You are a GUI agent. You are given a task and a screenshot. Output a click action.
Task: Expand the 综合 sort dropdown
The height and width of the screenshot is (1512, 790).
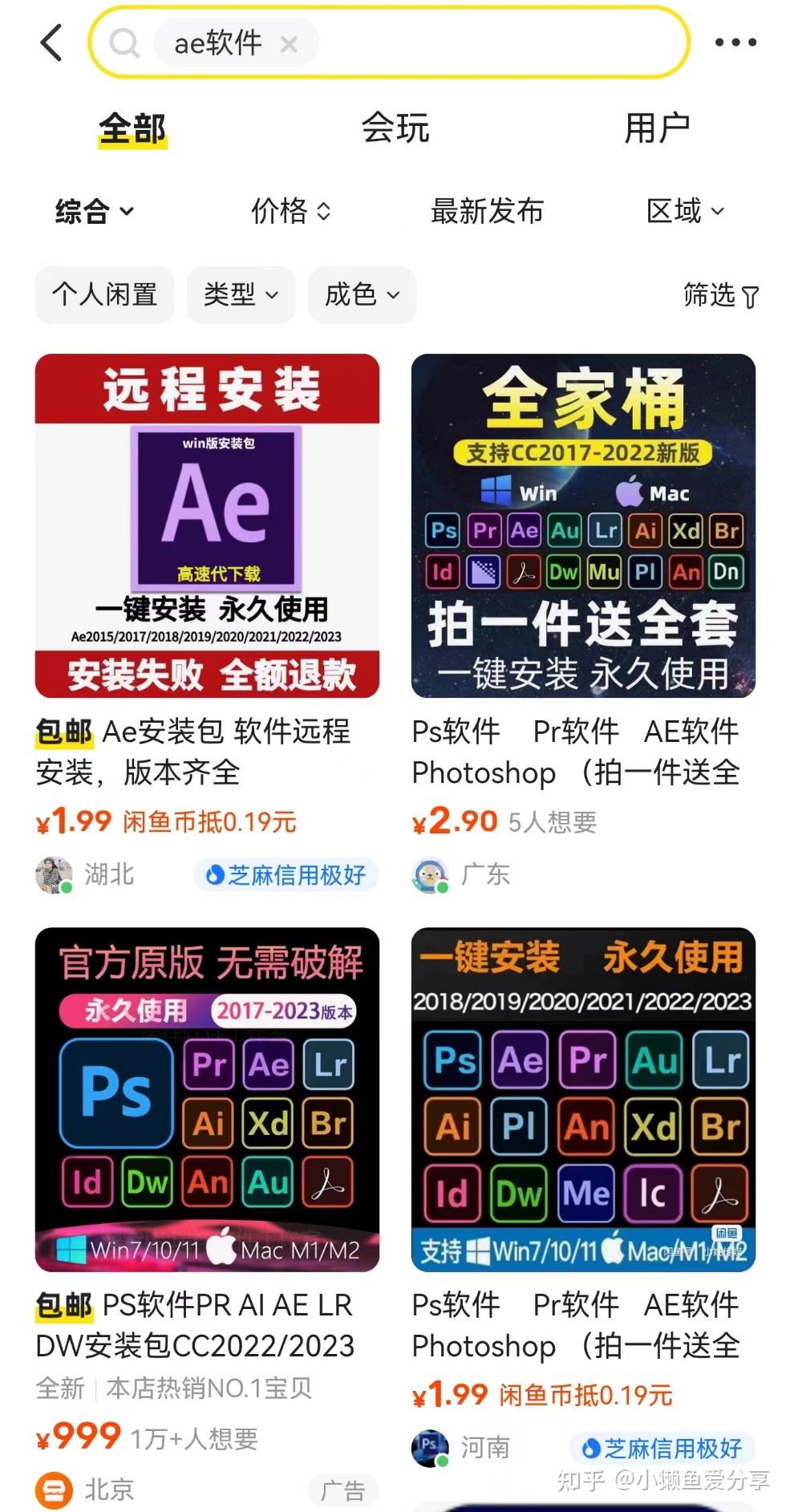coord(94,212)
